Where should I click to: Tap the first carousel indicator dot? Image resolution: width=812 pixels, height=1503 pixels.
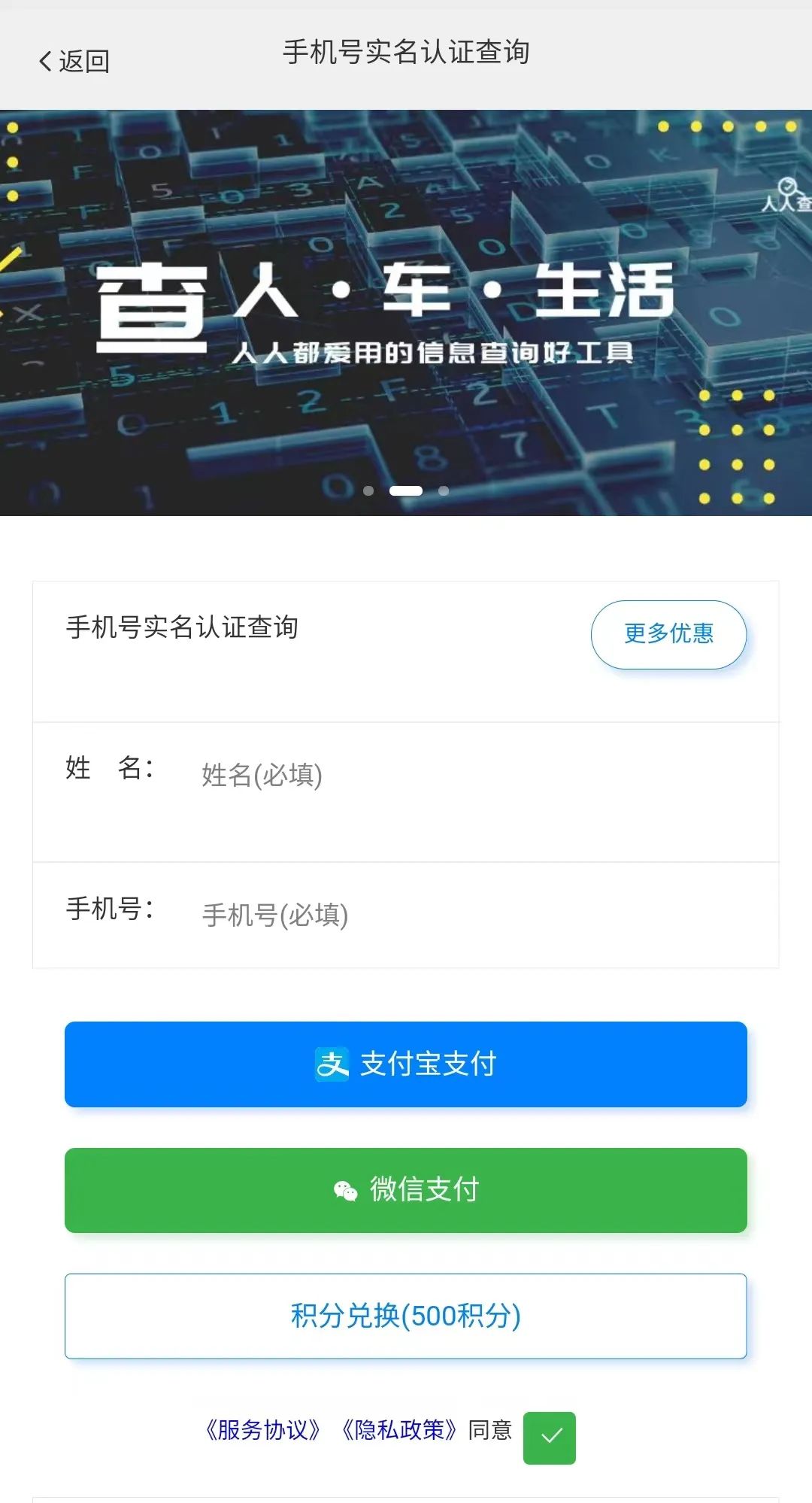pyautogui.click(x=369, y=490)
